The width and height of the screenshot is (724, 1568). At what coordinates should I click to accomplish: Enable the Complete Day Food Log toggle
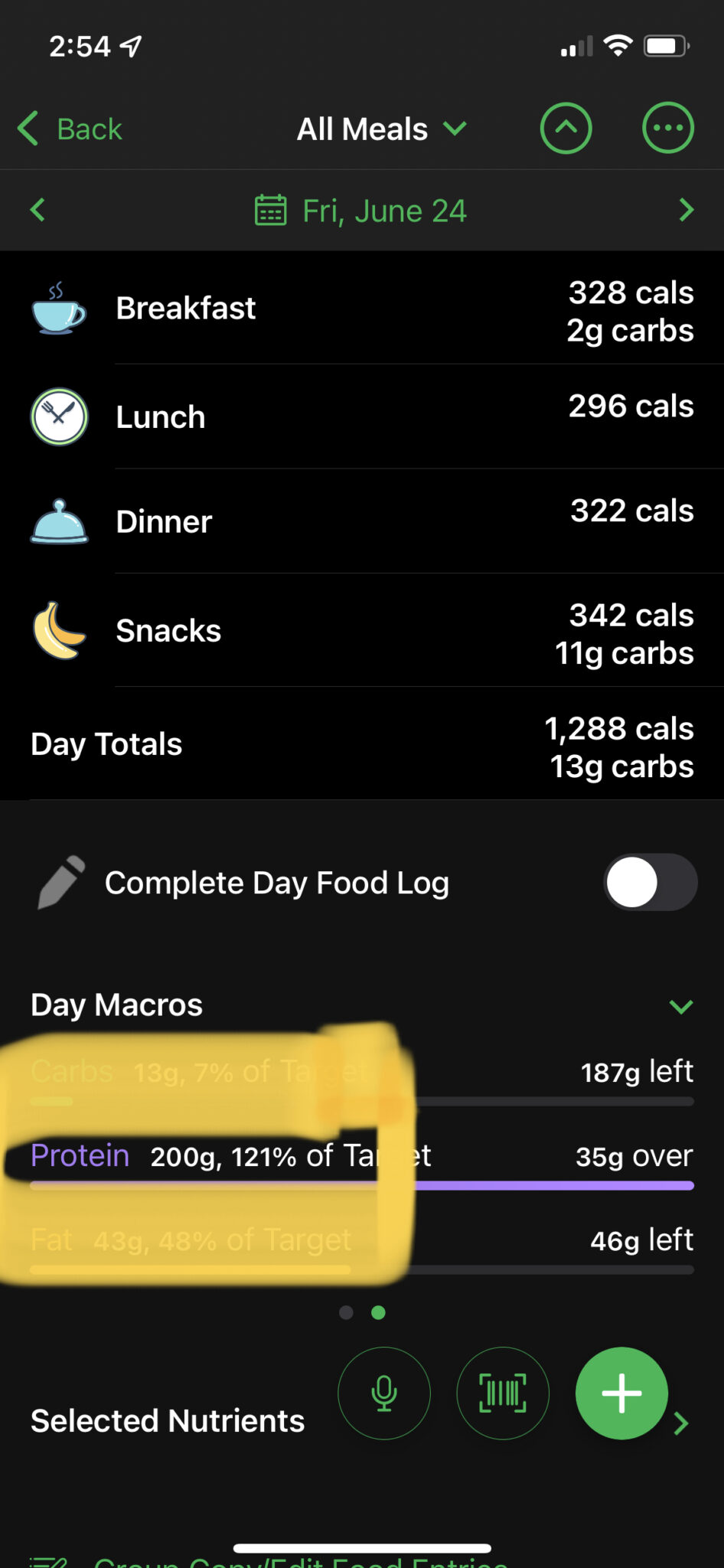pyautogui.click(x=650, y=882)
